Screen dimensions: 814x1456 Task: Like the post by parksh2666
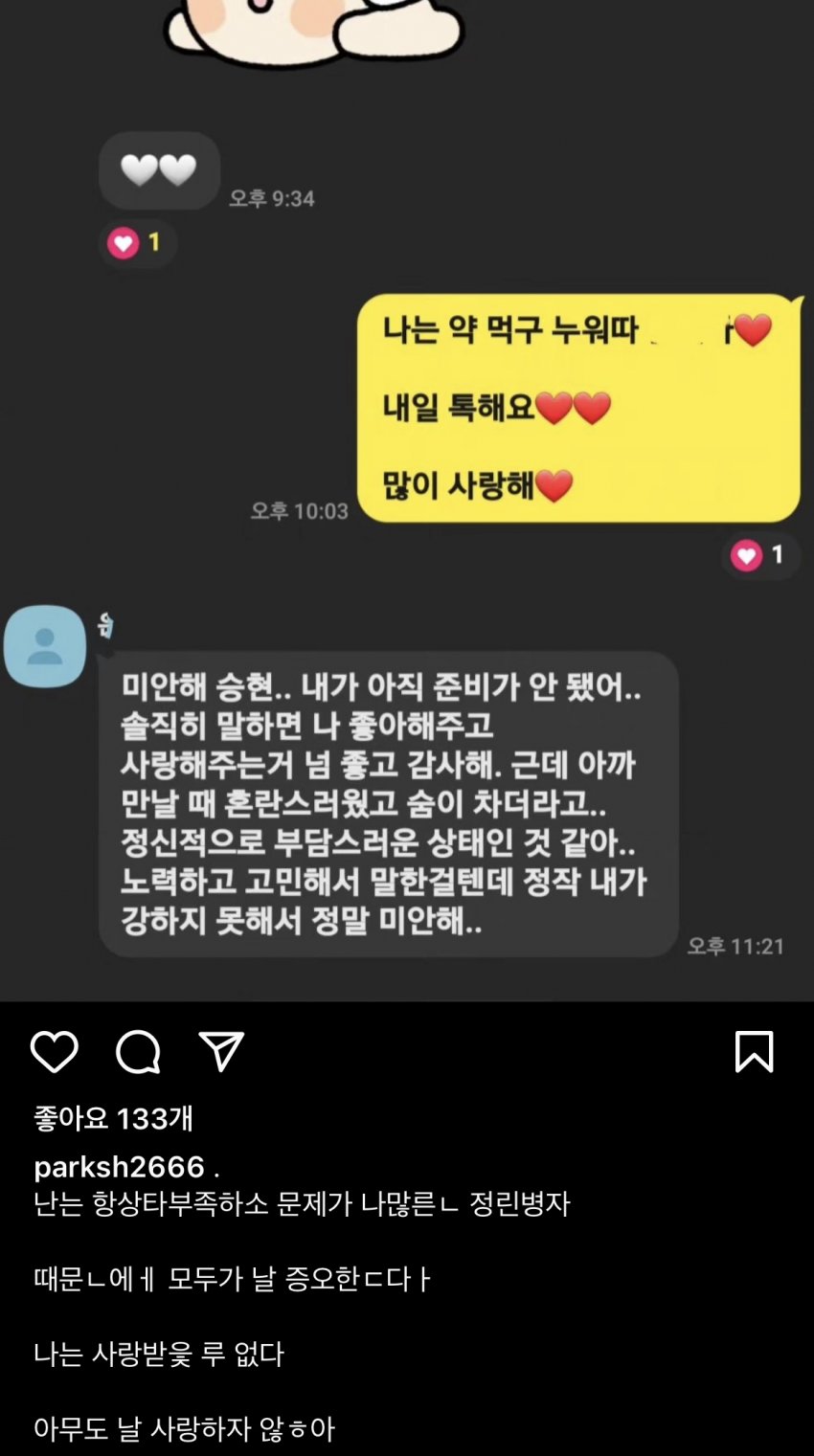click(x=54, y=1052)
